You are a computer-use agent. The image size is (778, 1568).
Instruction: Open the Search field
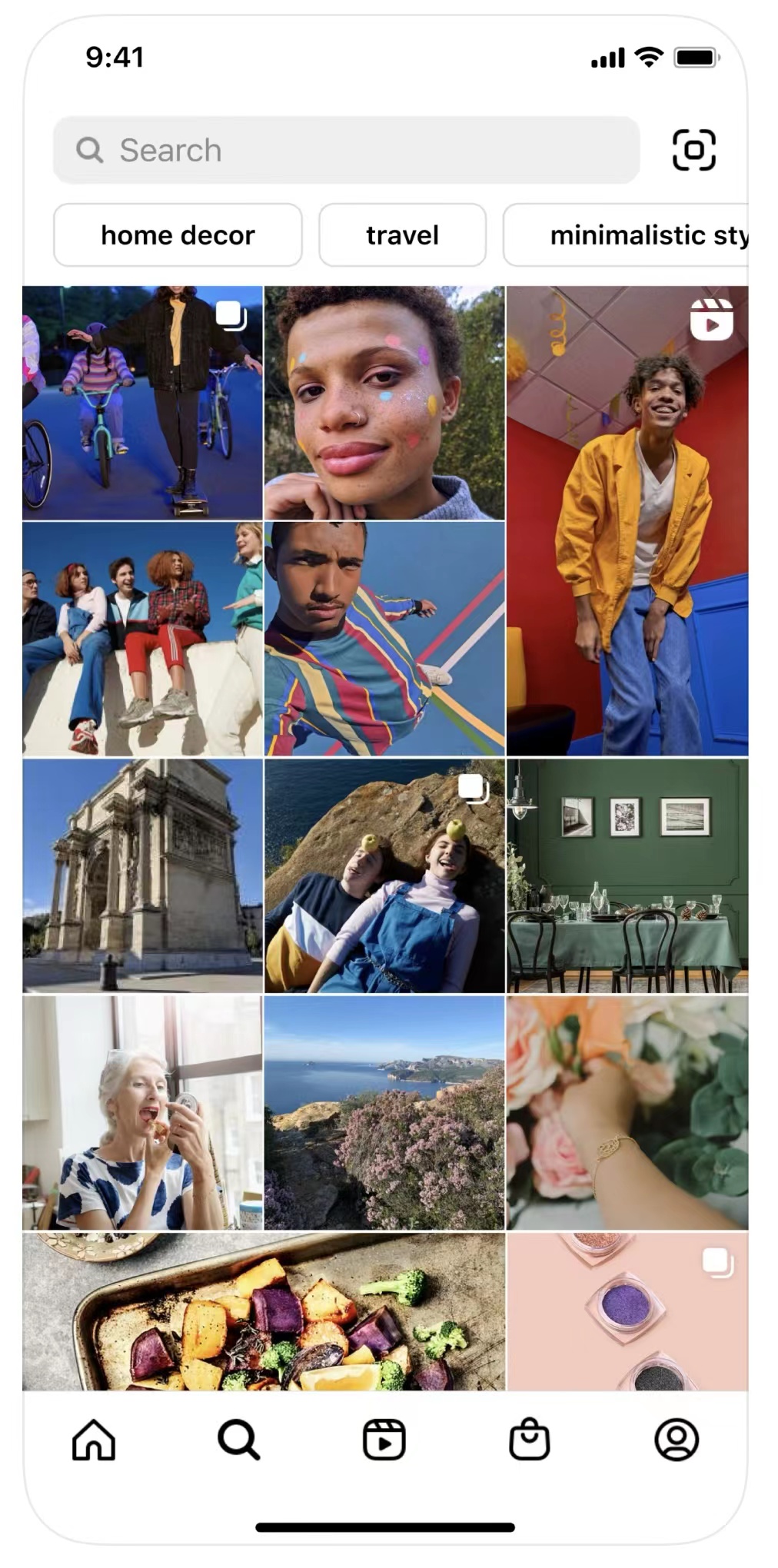(346, 150)
